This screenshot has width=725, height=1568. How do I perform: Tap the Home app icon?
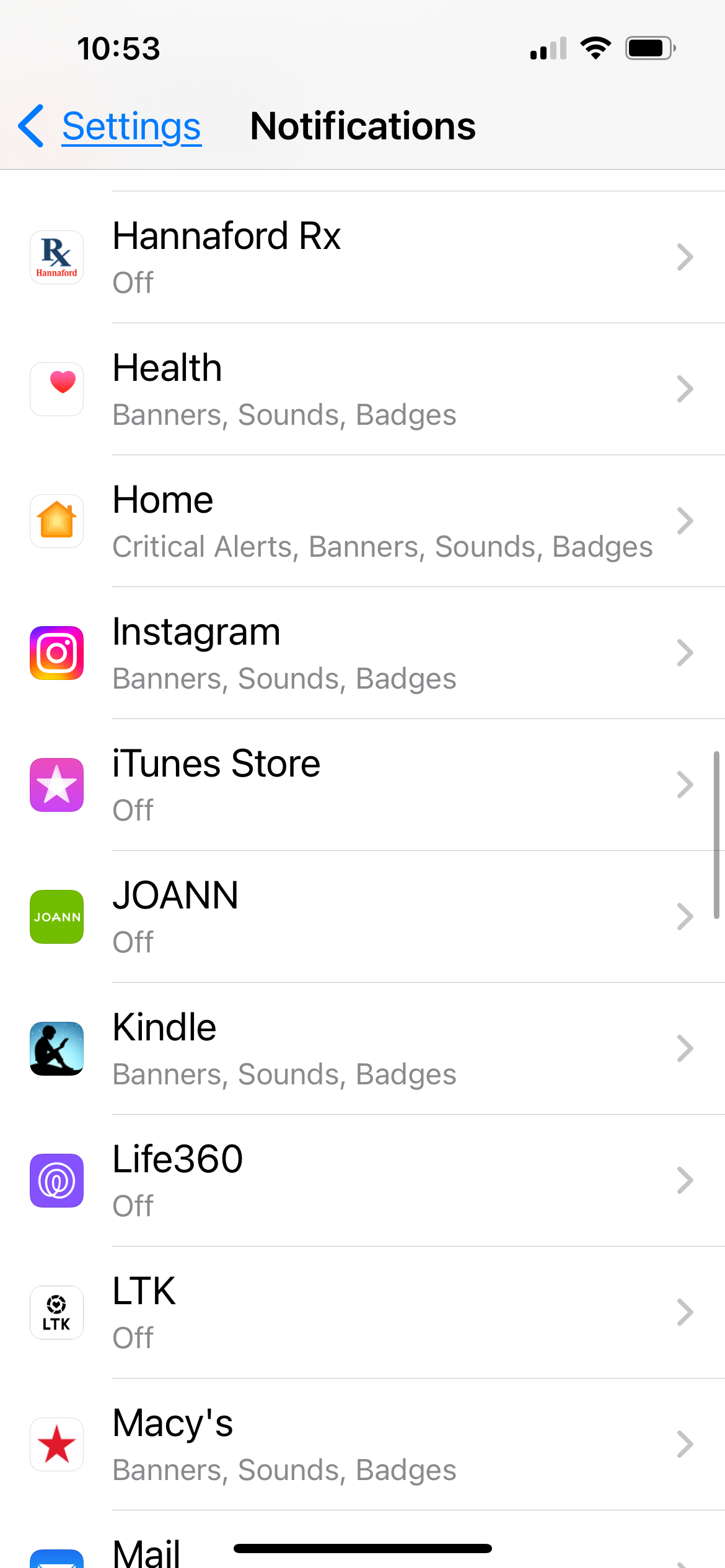tap(56, 521)
